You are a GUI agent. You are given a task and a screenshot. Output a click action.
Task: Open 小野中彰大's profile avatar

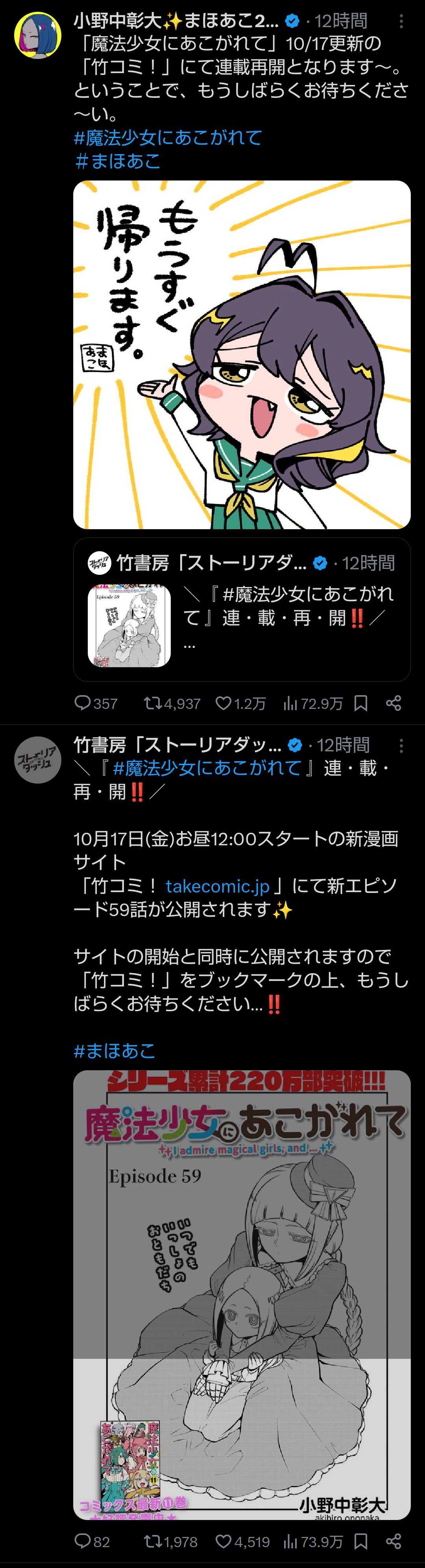pyautogui.click(x=38, y=35)
